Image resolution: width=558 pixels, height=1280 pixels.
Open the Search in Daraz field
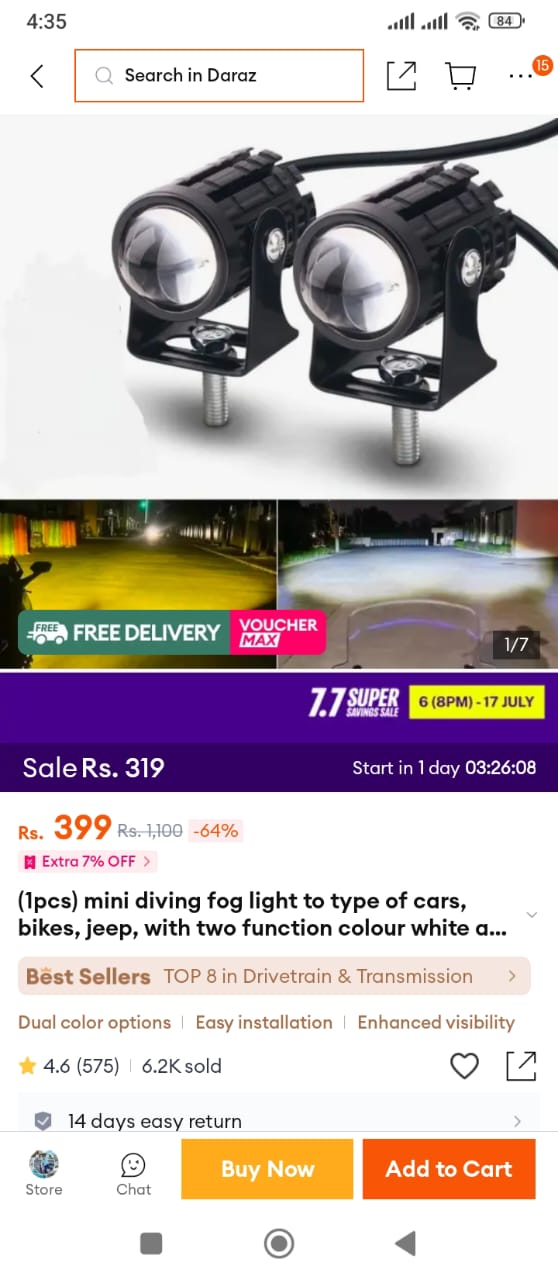(x=219, y=76)
